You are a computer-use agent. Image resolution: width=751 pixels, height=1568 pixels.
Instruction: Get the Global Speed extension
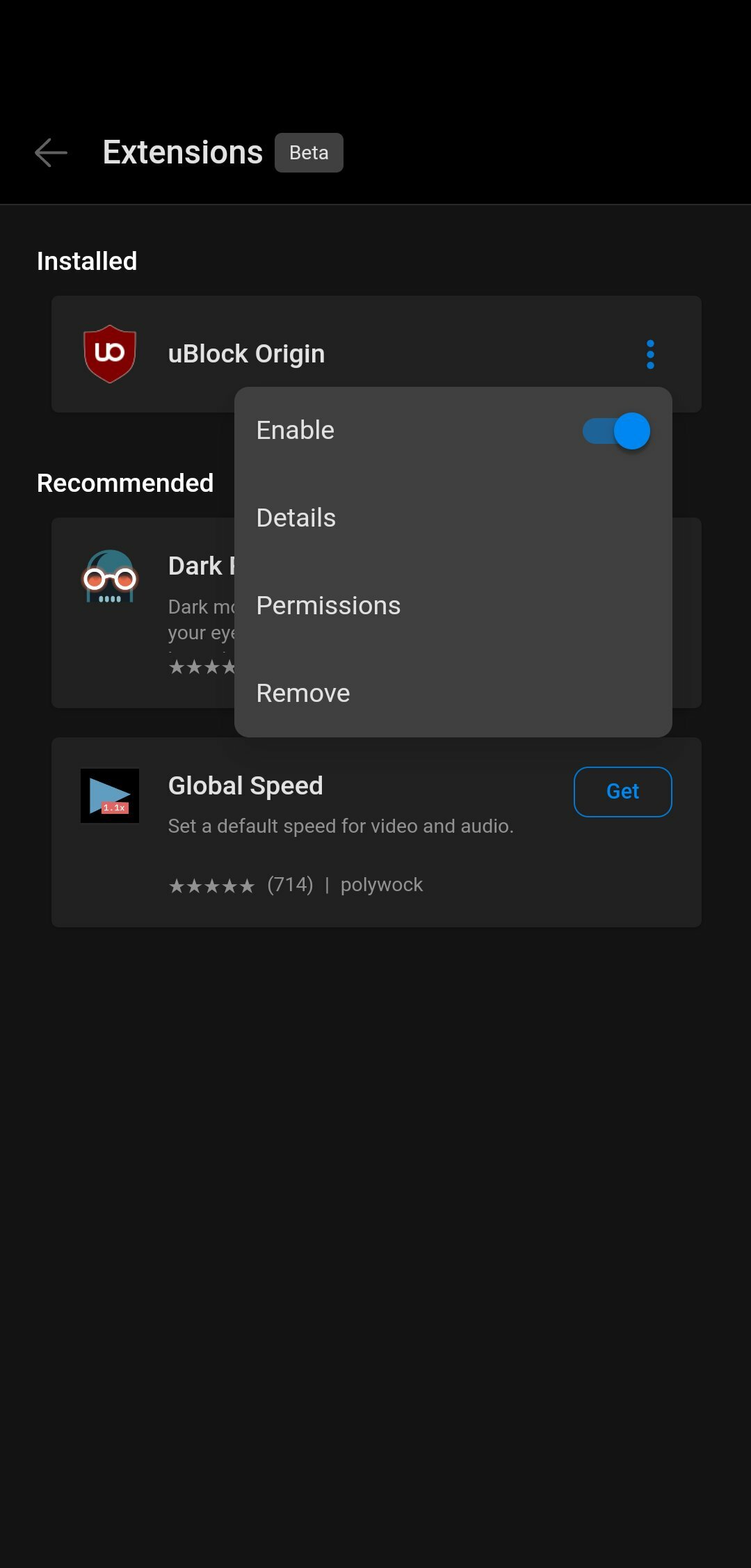tap(622, 792)
